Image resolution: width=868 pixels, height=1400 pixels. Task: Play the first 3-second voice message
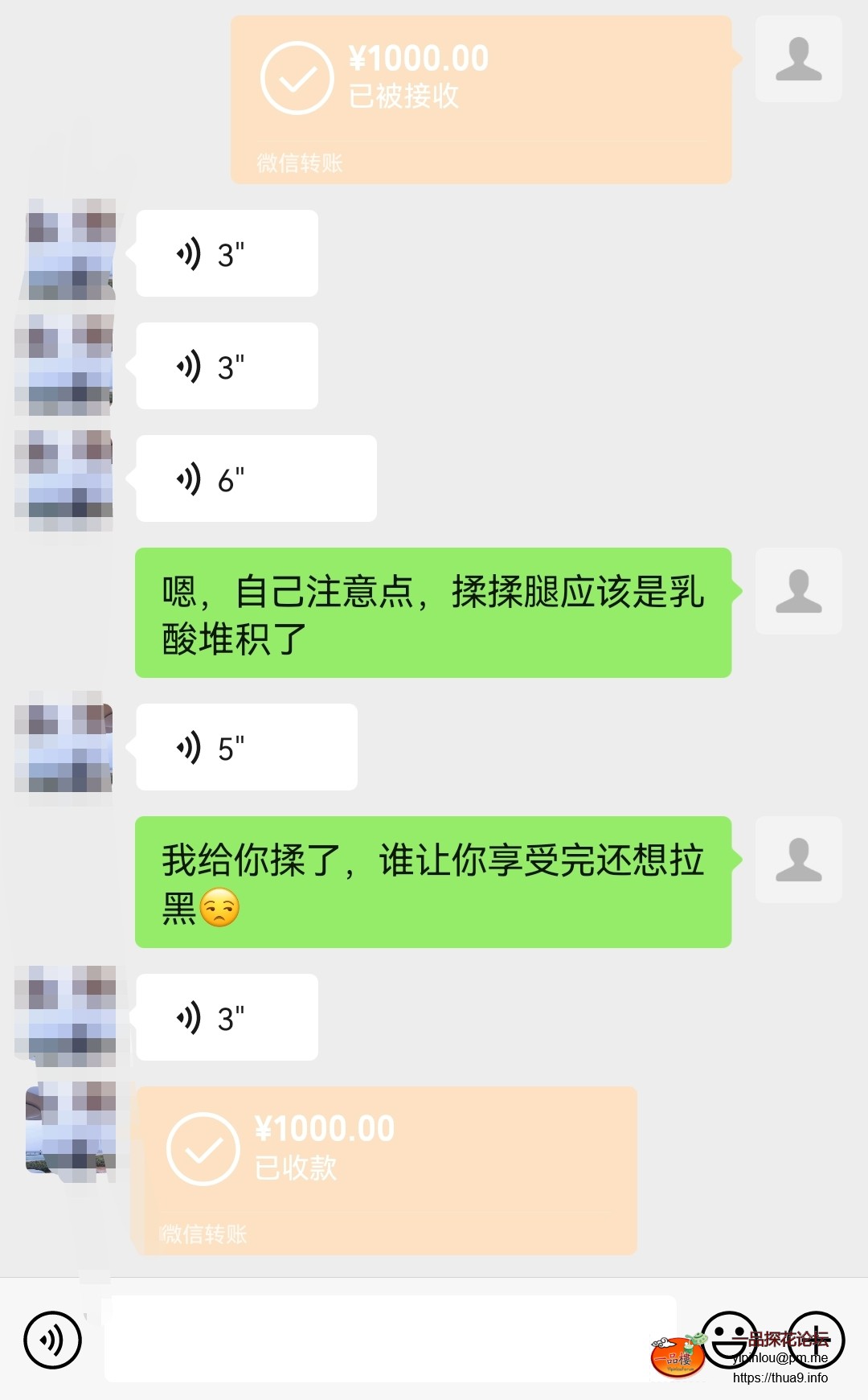pyautogui.click(x=226, y=252)
